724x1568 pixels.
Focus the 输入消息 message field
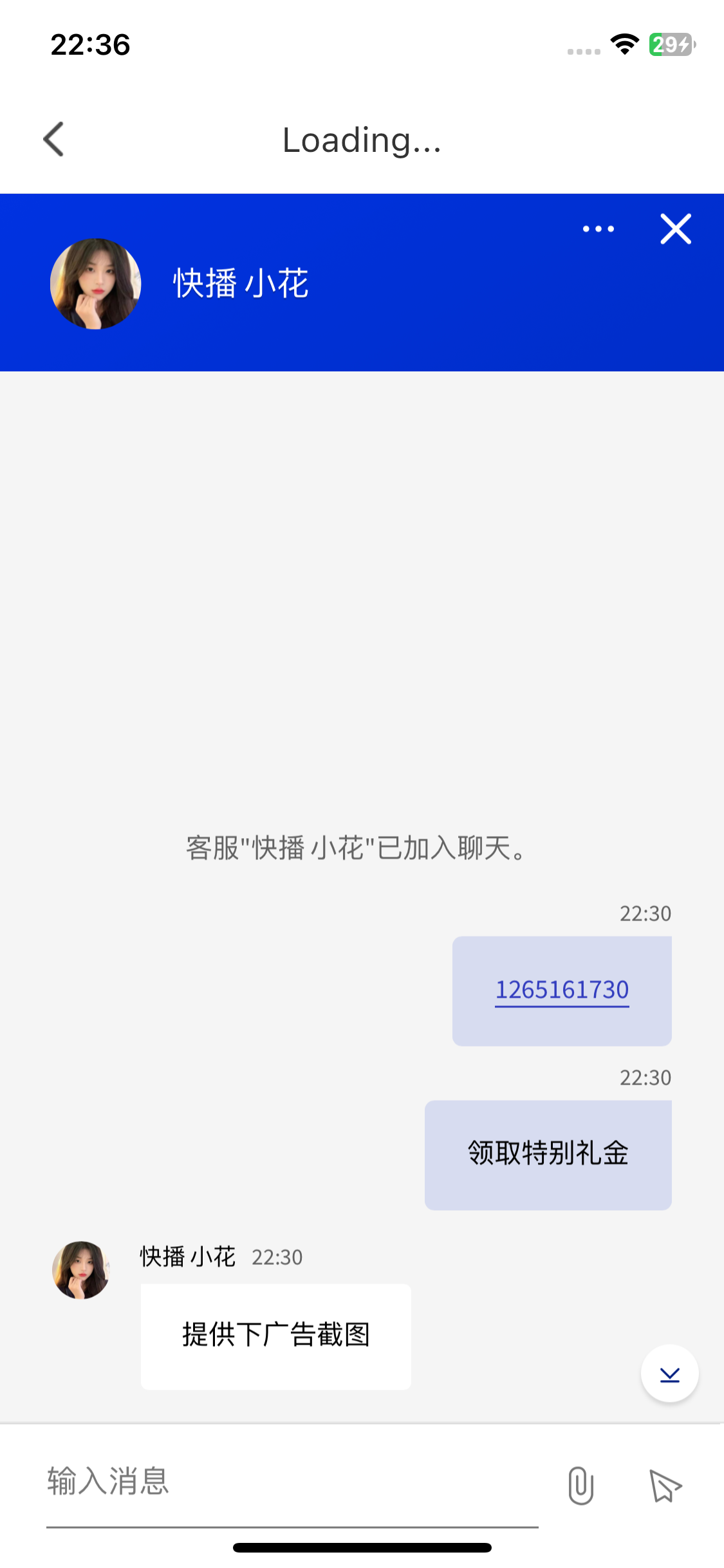tap(291, 1482)
